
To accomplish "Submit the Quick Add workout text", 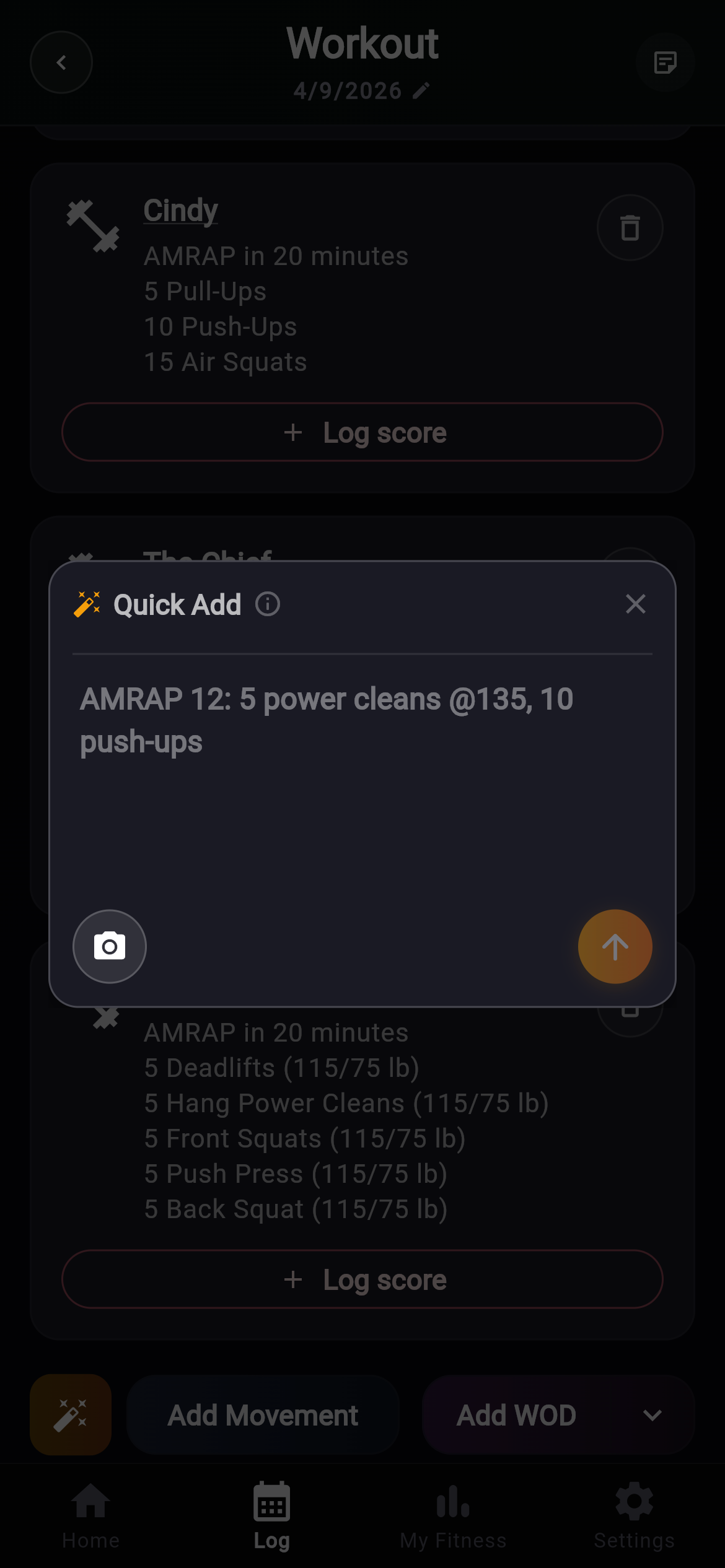I will pyautogui.click(x=615, y=946).
